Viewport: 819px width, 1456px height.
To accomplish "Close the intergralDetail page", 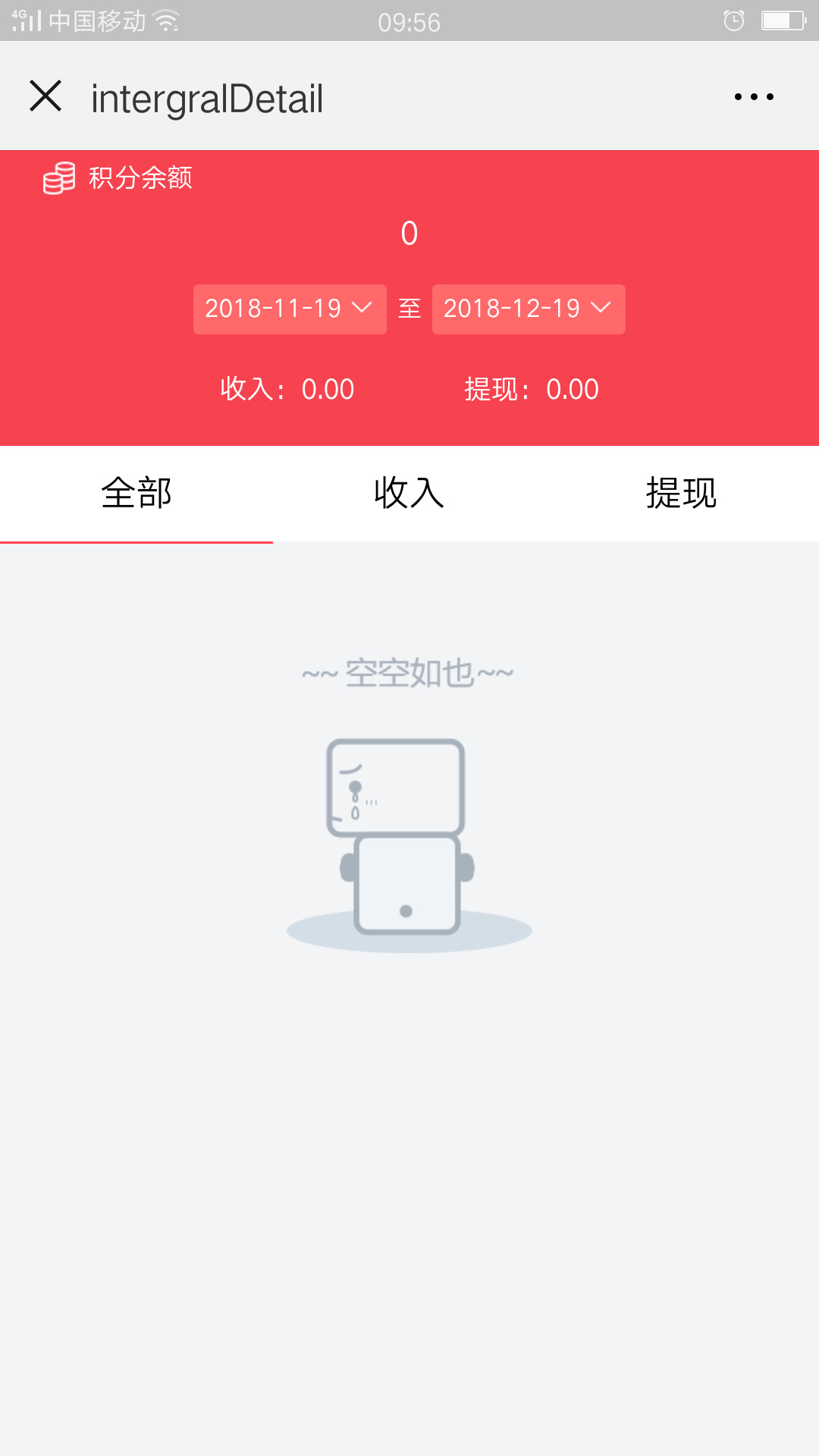I will (x=45, y=96).
